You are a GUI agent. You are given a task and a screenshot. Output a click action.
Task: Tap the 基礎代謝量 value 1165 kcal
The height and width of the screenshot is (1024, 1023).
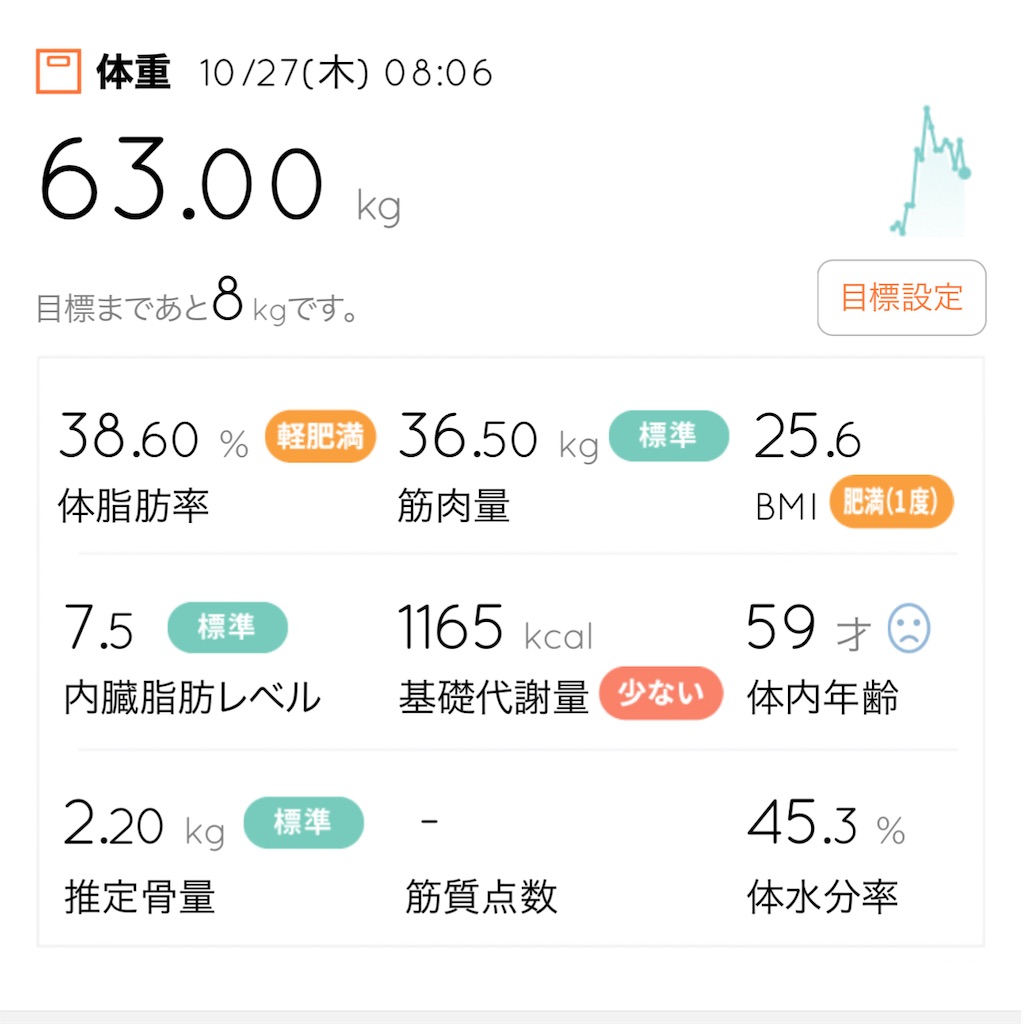(x=450, y=628)
